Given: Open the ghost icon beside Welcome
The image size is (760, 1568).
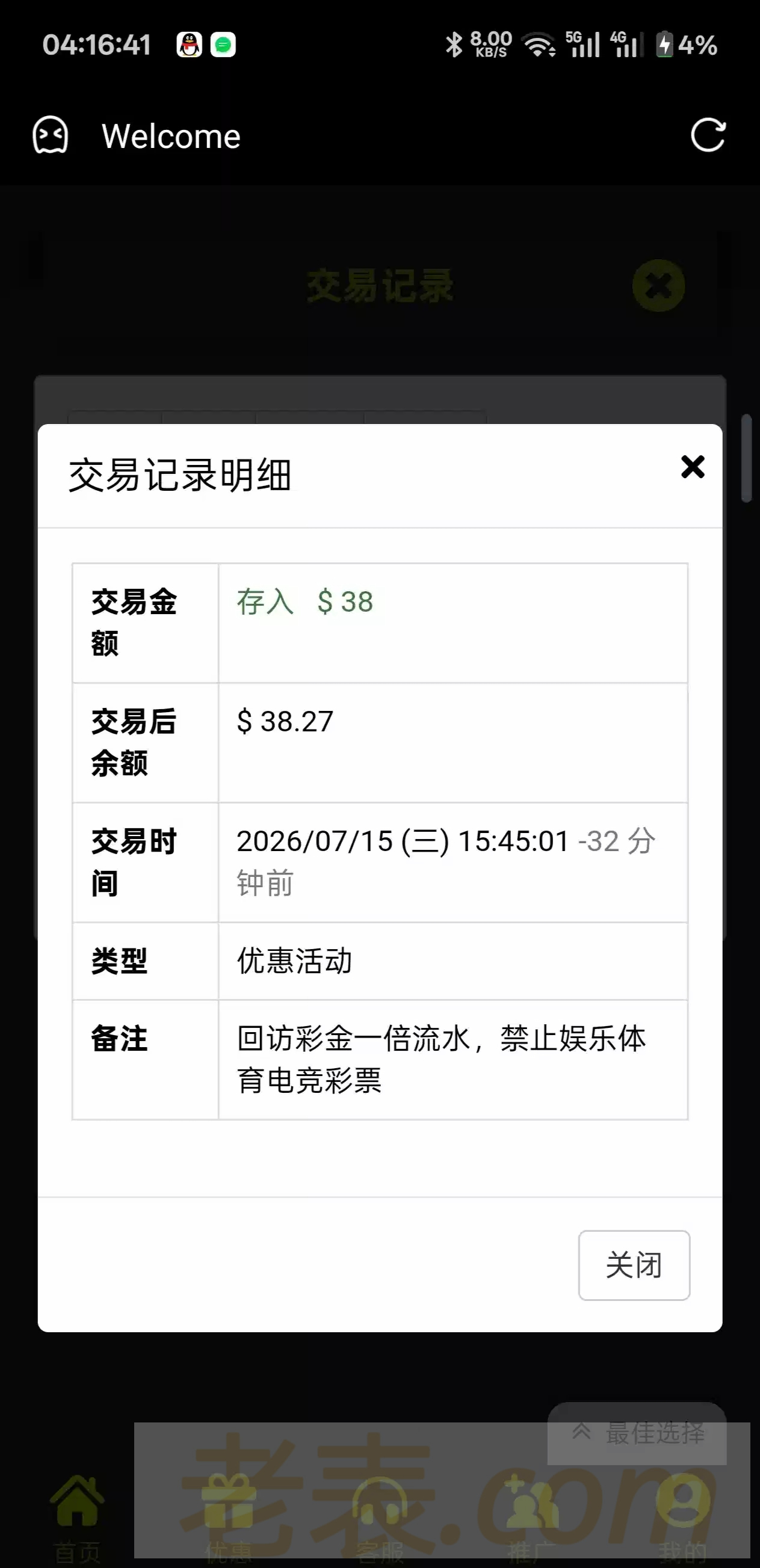Looking at the screenshot, I should pos(51,135).
